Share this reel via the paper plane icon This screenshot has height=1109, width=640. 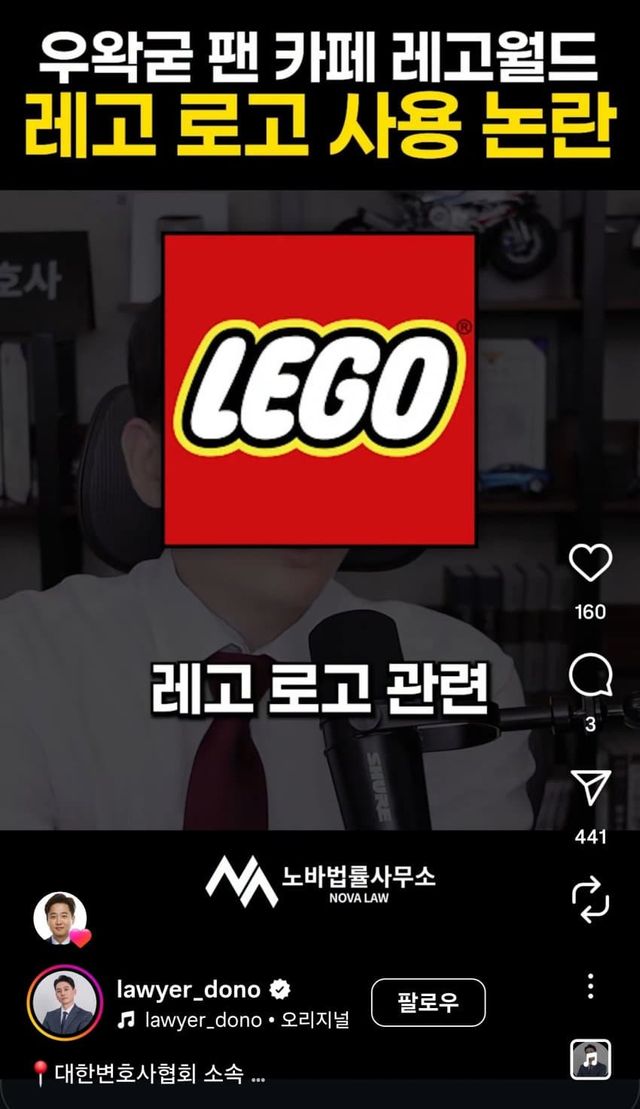click(x=590, y=788)
